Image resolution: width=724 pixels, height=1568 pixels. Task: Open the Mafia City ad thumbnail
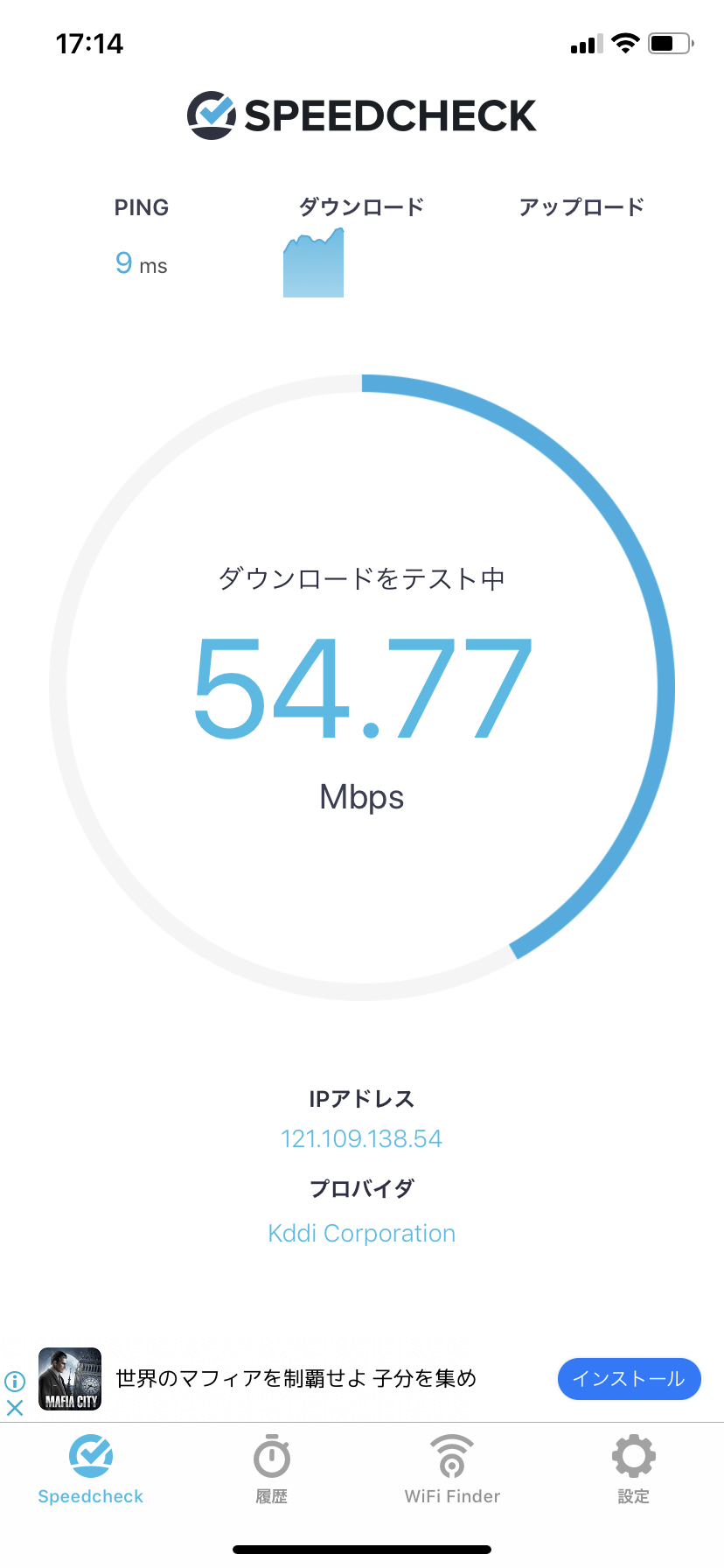tap(70, 1379)
